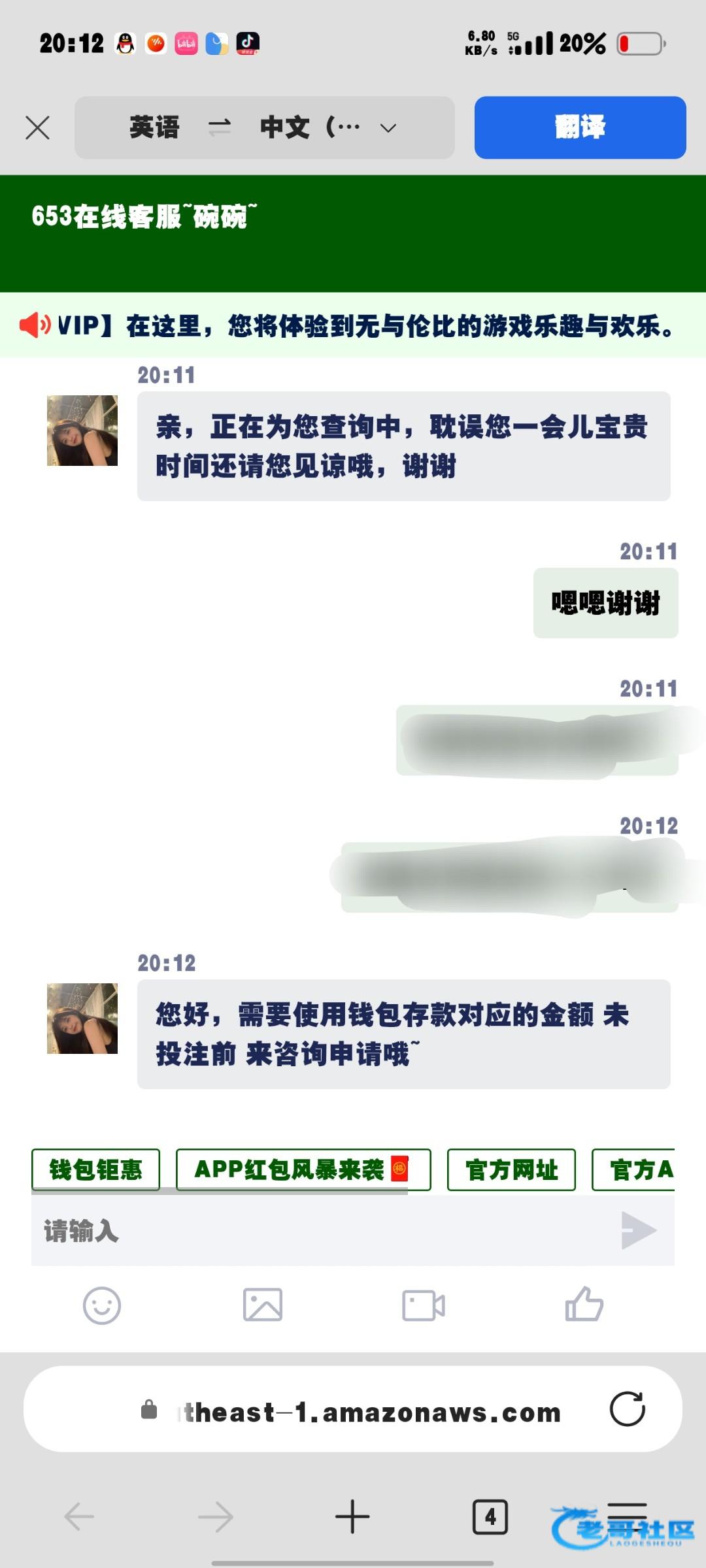706x1568 pixels.
Task: Go back to the previous page
Action: [x=80, y=1516]
